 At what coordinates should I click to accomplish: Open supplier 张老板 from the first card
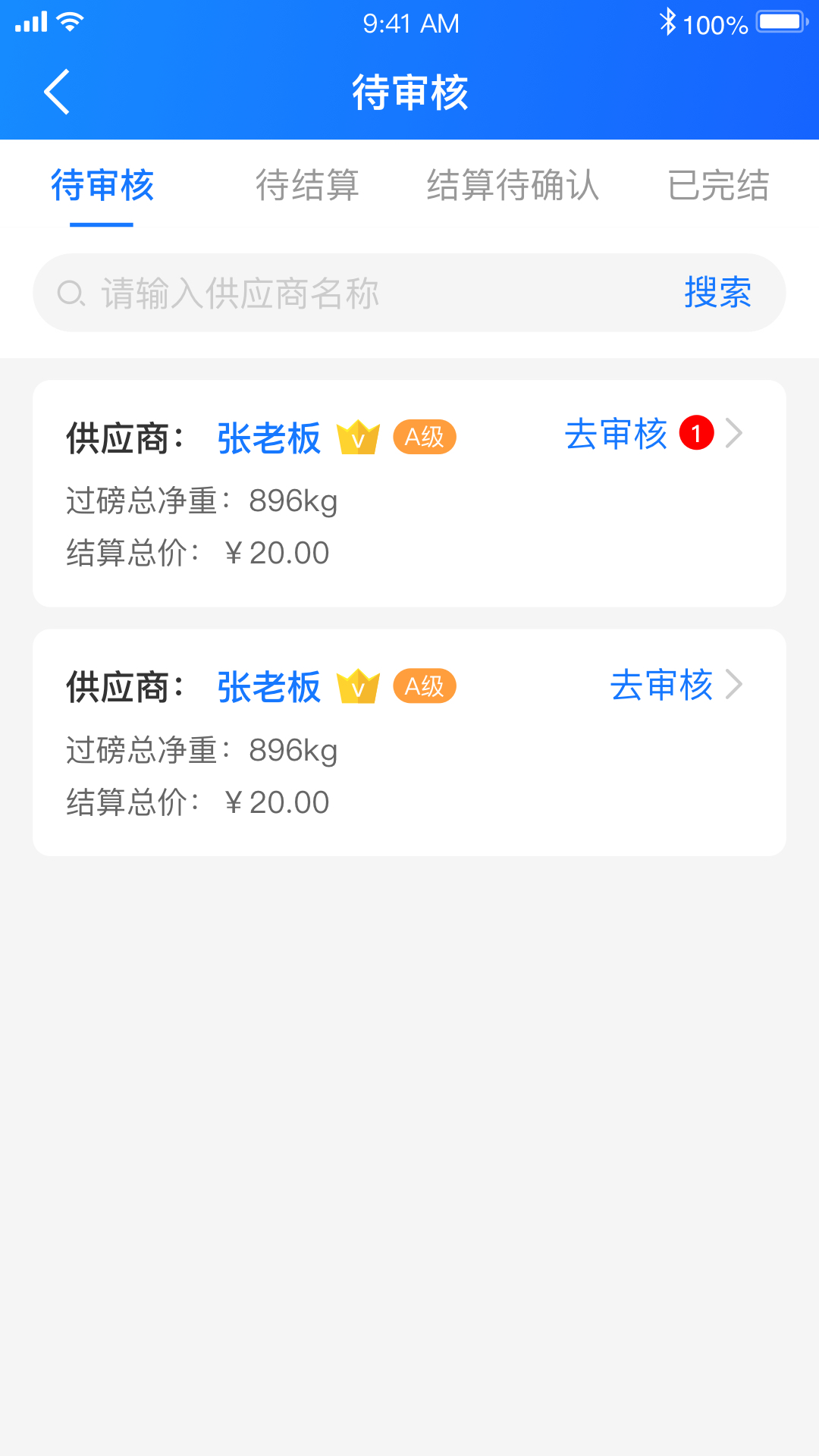(x=268, y=438)
